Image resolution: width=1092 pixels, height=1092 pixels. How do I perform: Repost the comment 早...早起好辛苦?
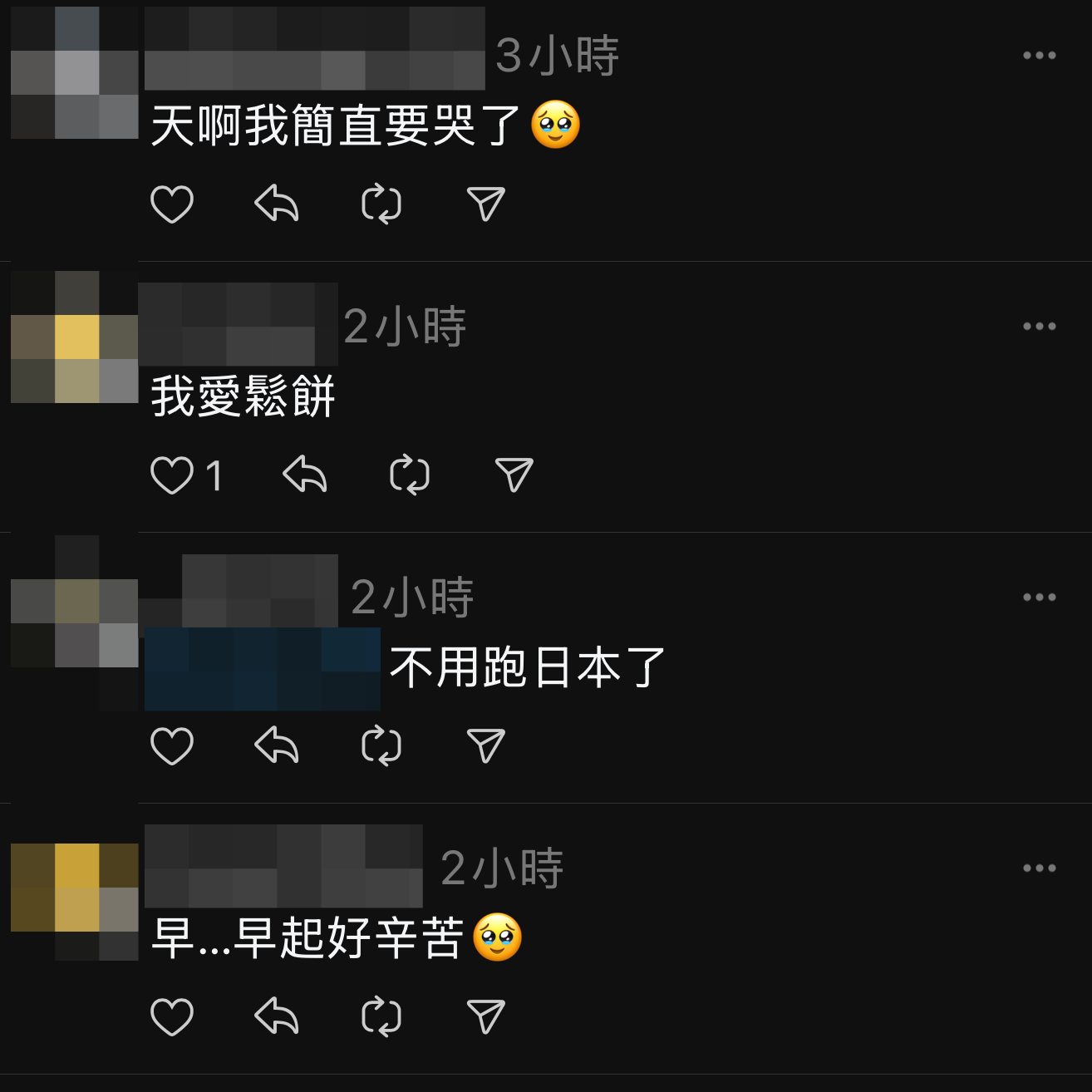[x=381, y=1017]
